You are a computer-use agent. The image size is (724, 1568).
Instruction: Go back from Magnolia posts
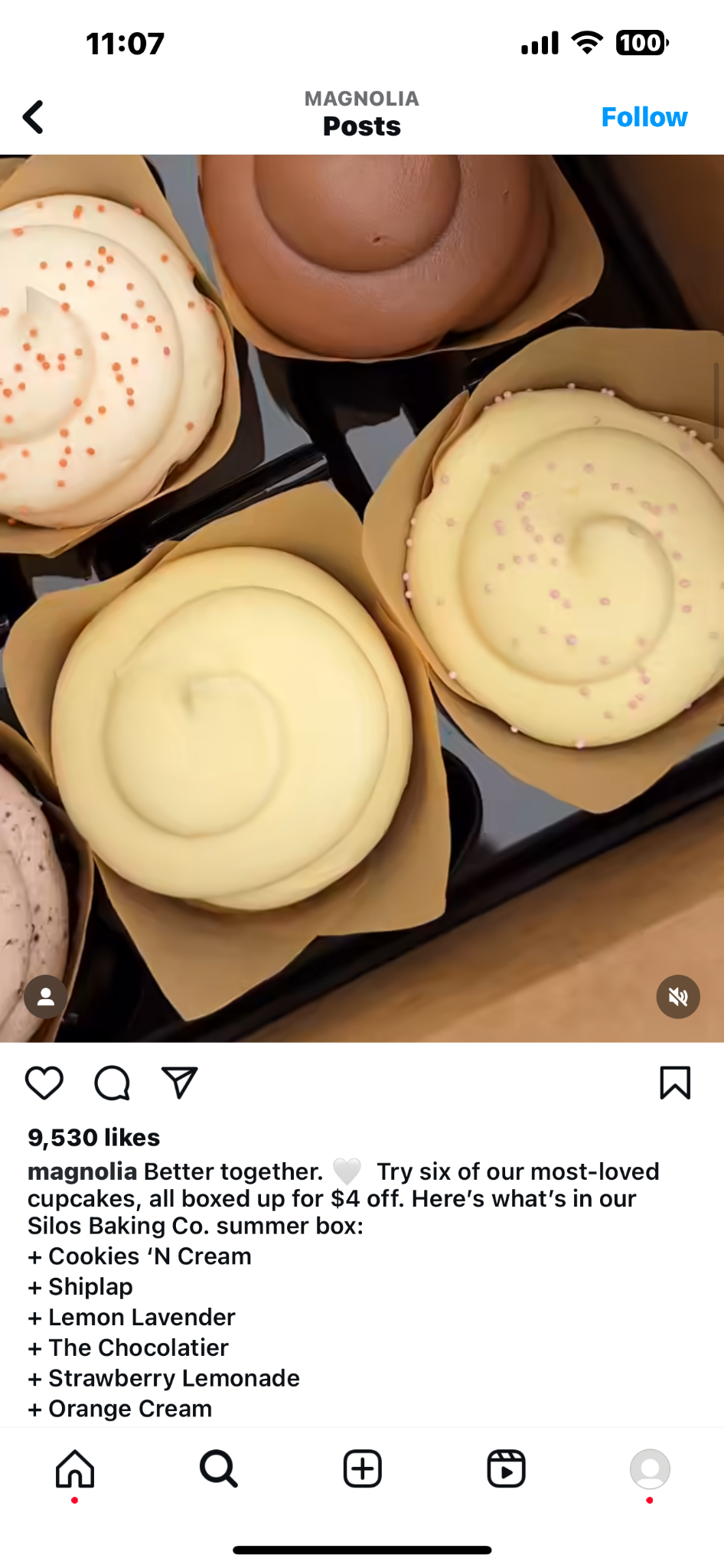click(x=33, y=117)
